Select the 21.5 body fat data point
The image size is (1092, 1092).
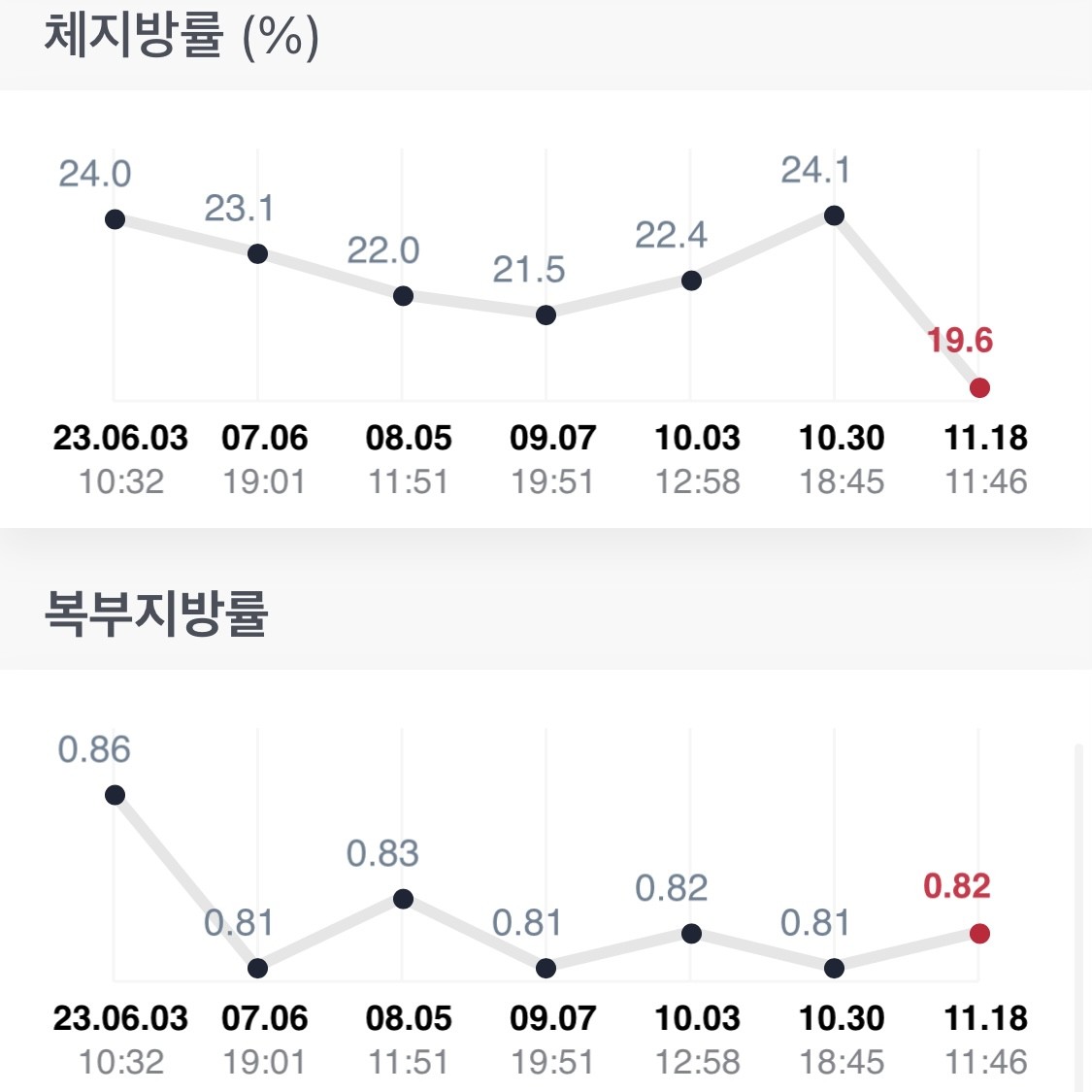click(x=546, y=314)
